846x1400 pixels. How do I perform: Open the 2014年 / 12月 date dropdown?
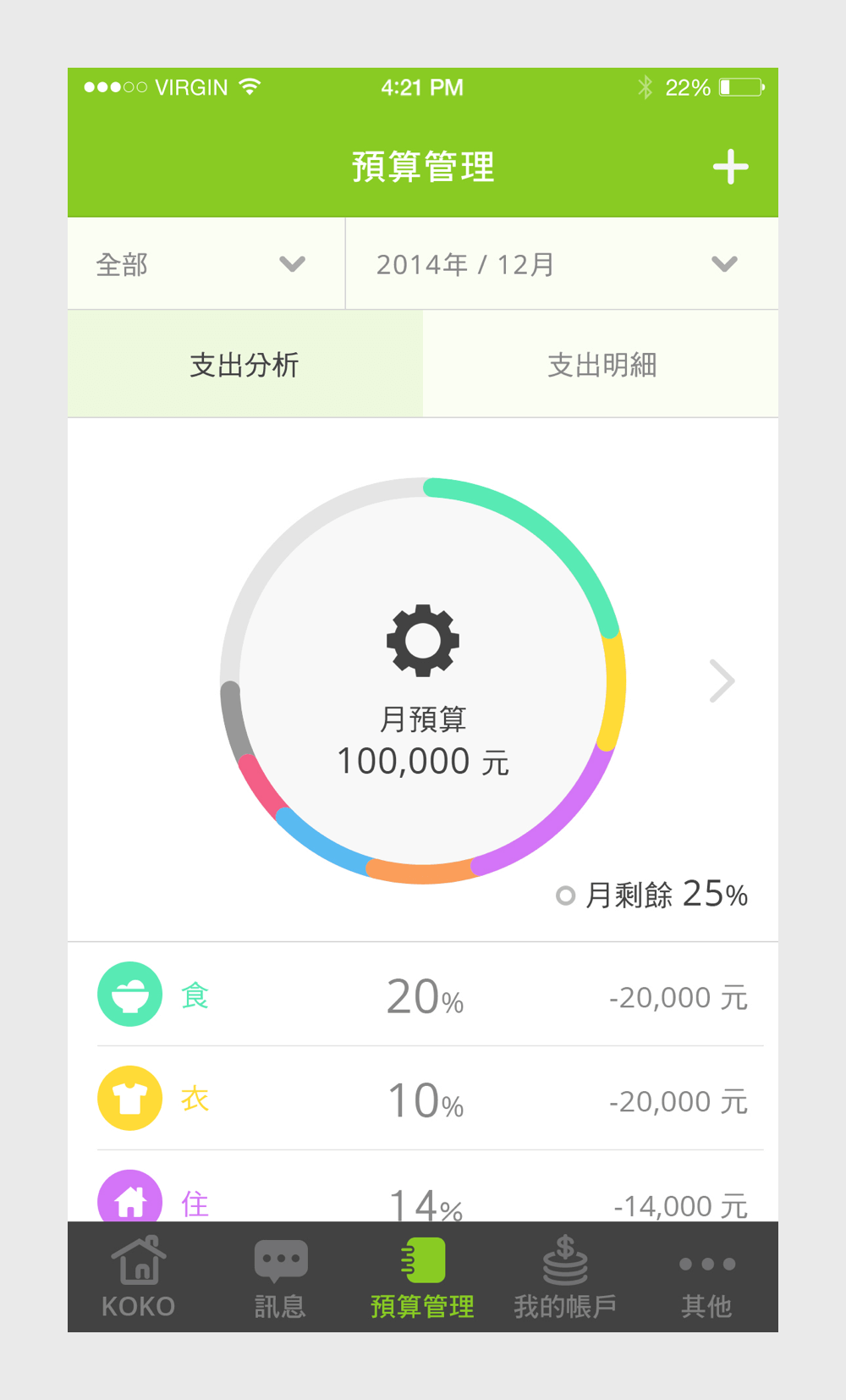coord(563,264)
